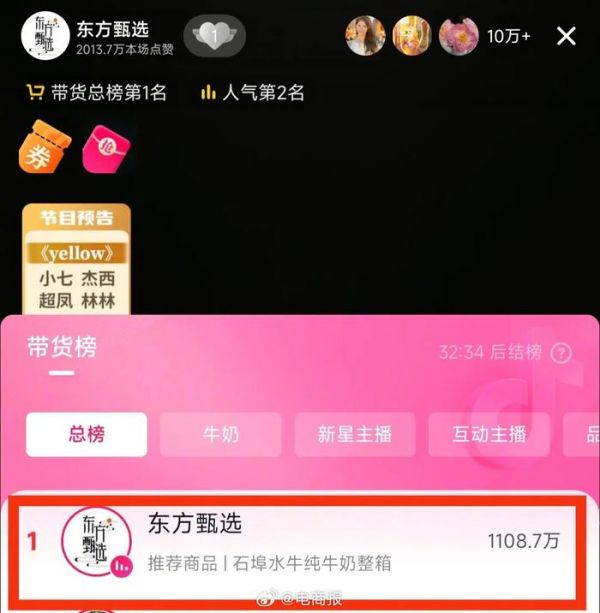Tap the heart fan badge button
600x613 pixels.
tap(213, 36)
